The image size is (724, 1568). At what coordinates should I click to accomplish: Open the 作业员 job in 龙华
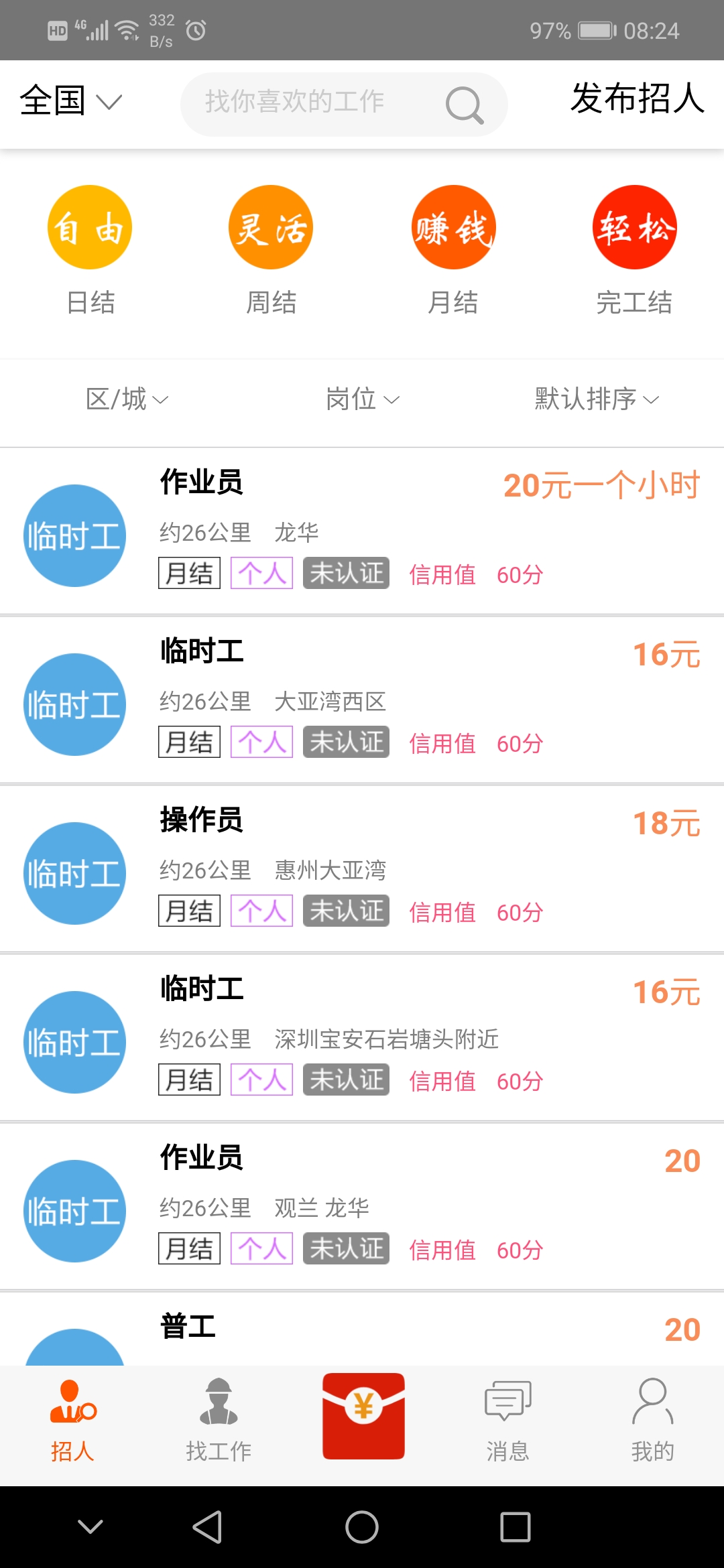pyautogui.click(x=362, y=531)
